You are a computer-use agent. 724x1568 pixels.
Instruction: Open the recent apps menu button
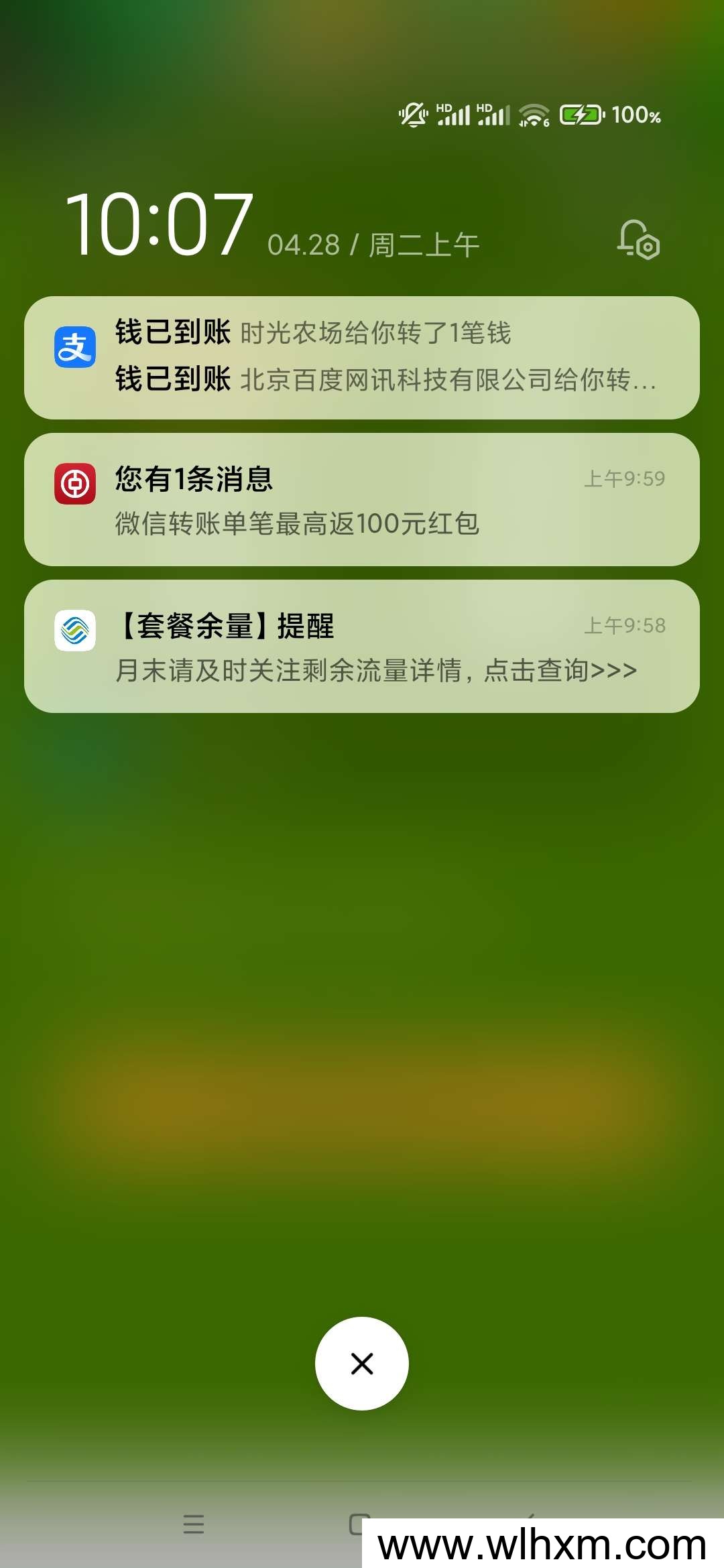click(194, 1524)
